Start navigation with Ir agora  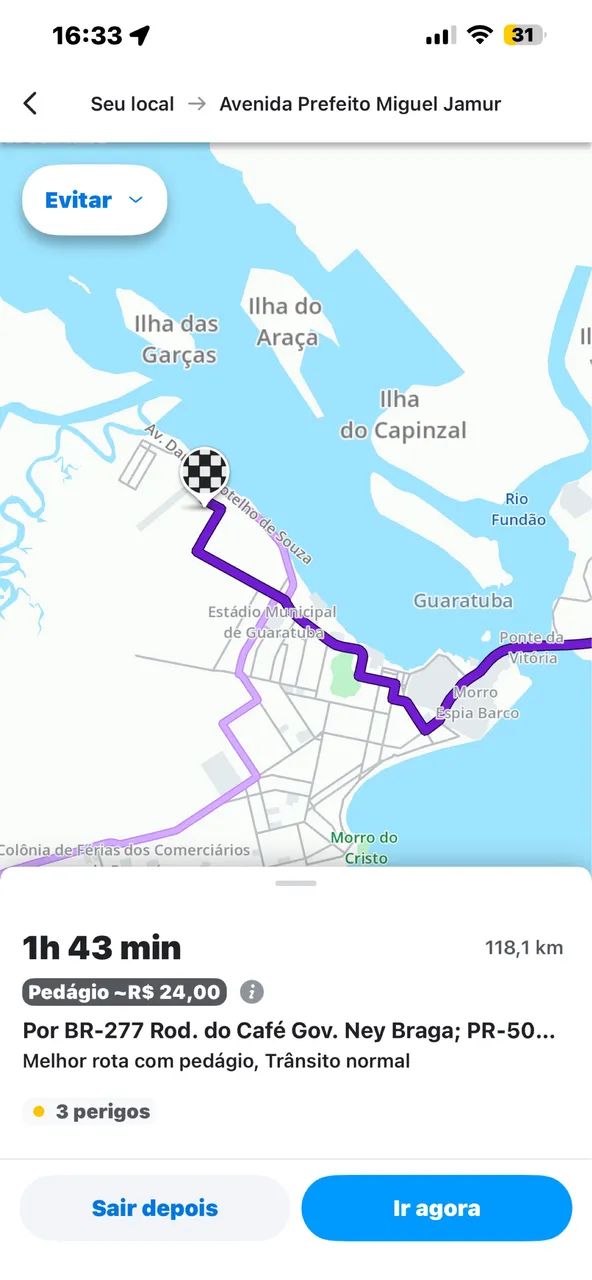click(436, 1208)
